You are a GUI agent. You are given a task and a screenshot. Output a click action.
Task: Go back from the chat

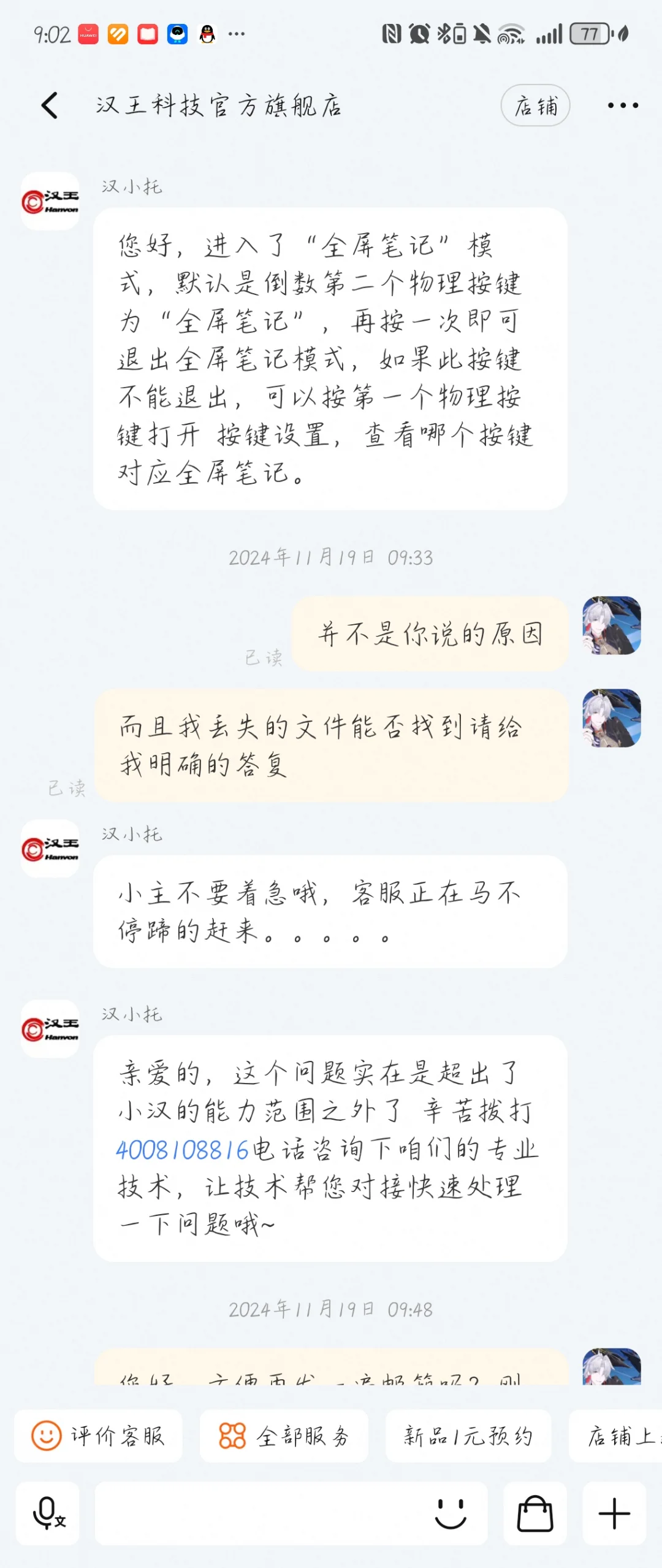coord(50,105)
